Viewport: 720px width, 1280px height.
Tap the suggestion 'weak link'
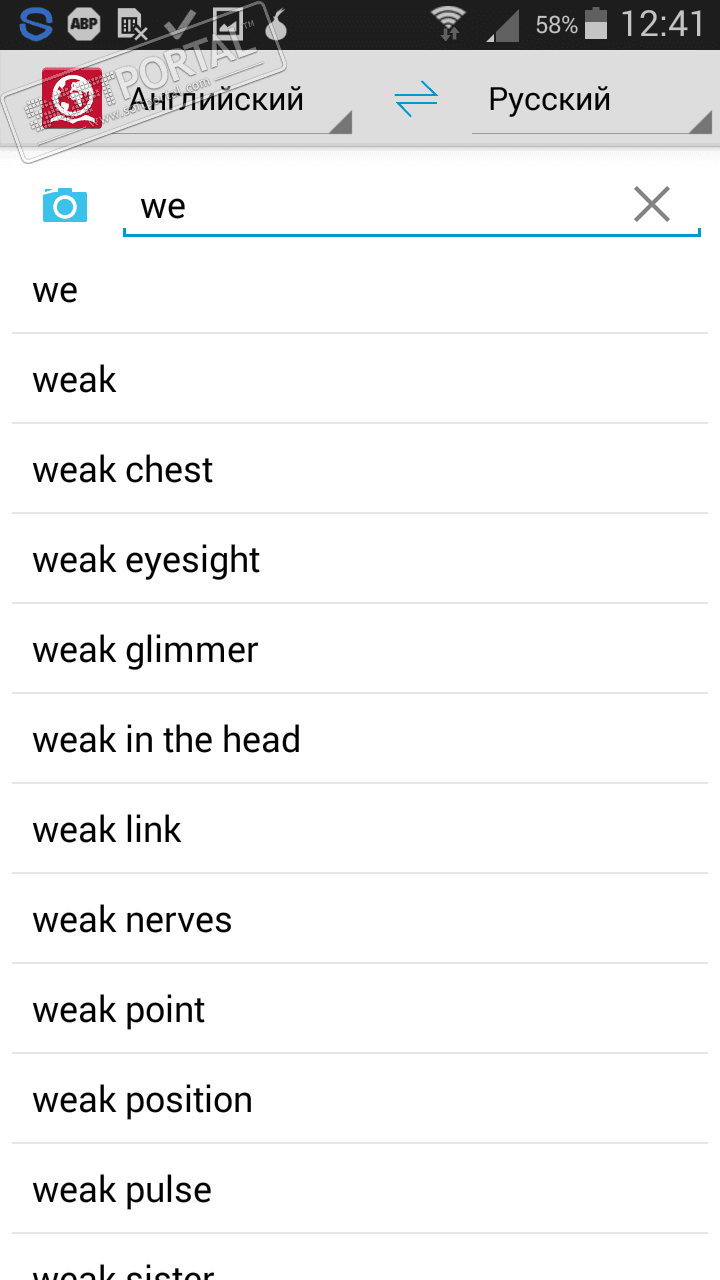[360, 830]
